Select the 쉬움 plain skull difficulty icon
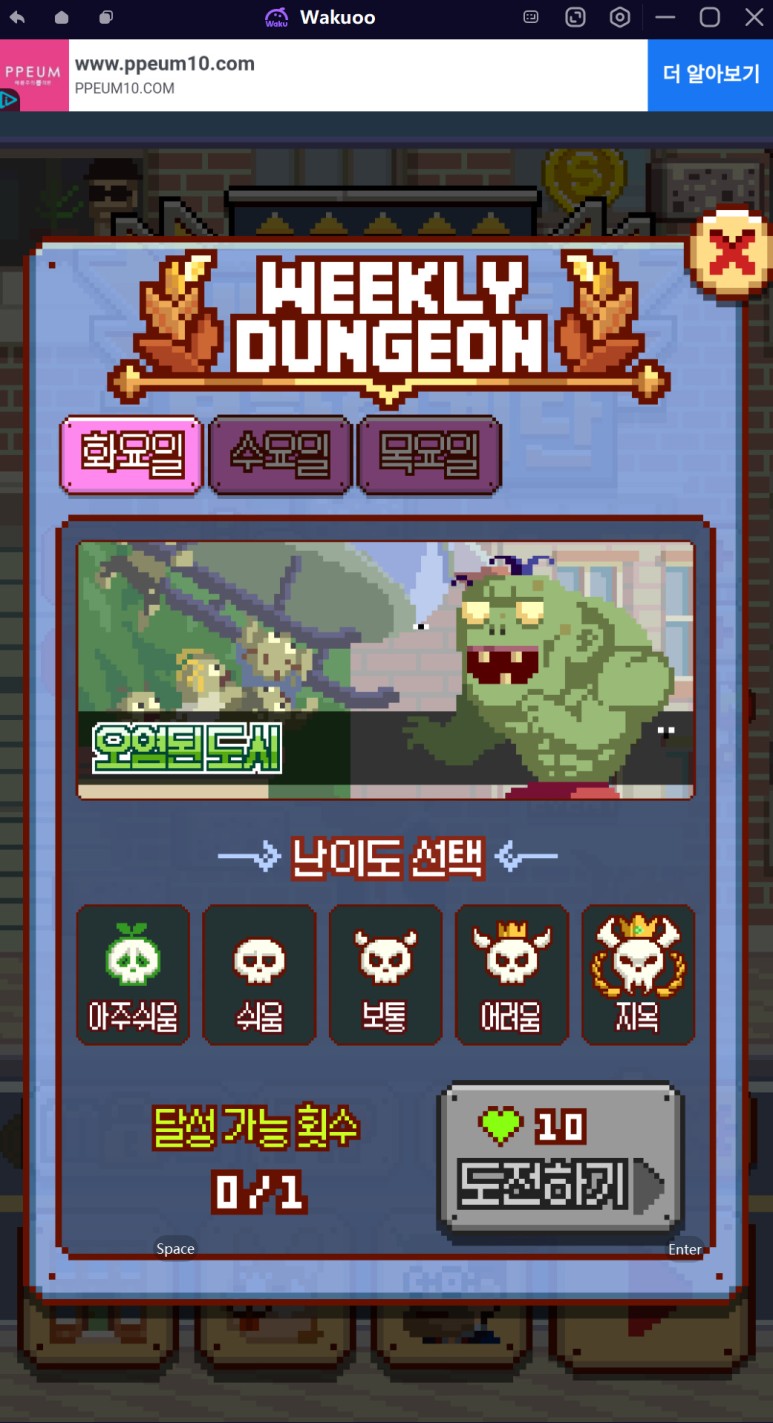 pos(258,973)
